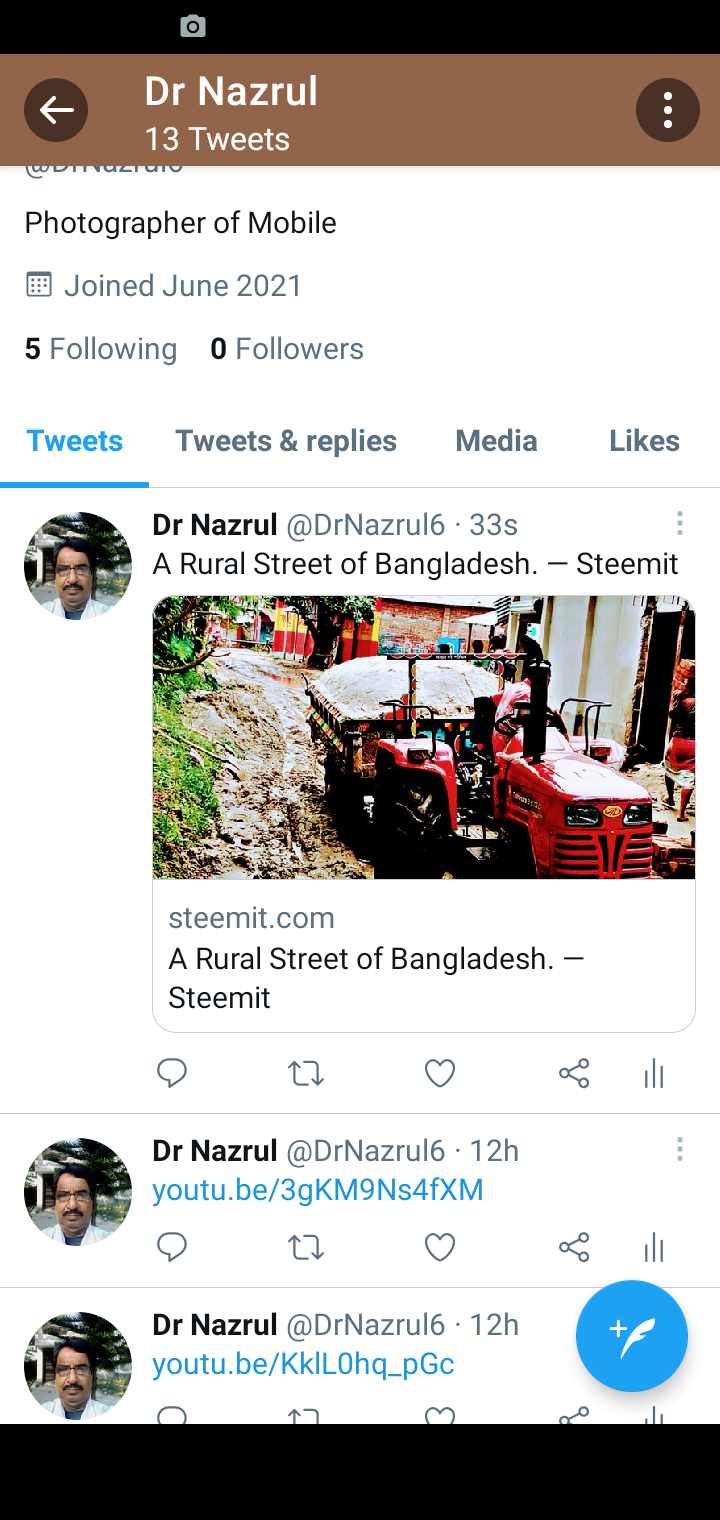The image size is (720, 1520).
Task: View the 5 Following list
Action: click(101, 349)
